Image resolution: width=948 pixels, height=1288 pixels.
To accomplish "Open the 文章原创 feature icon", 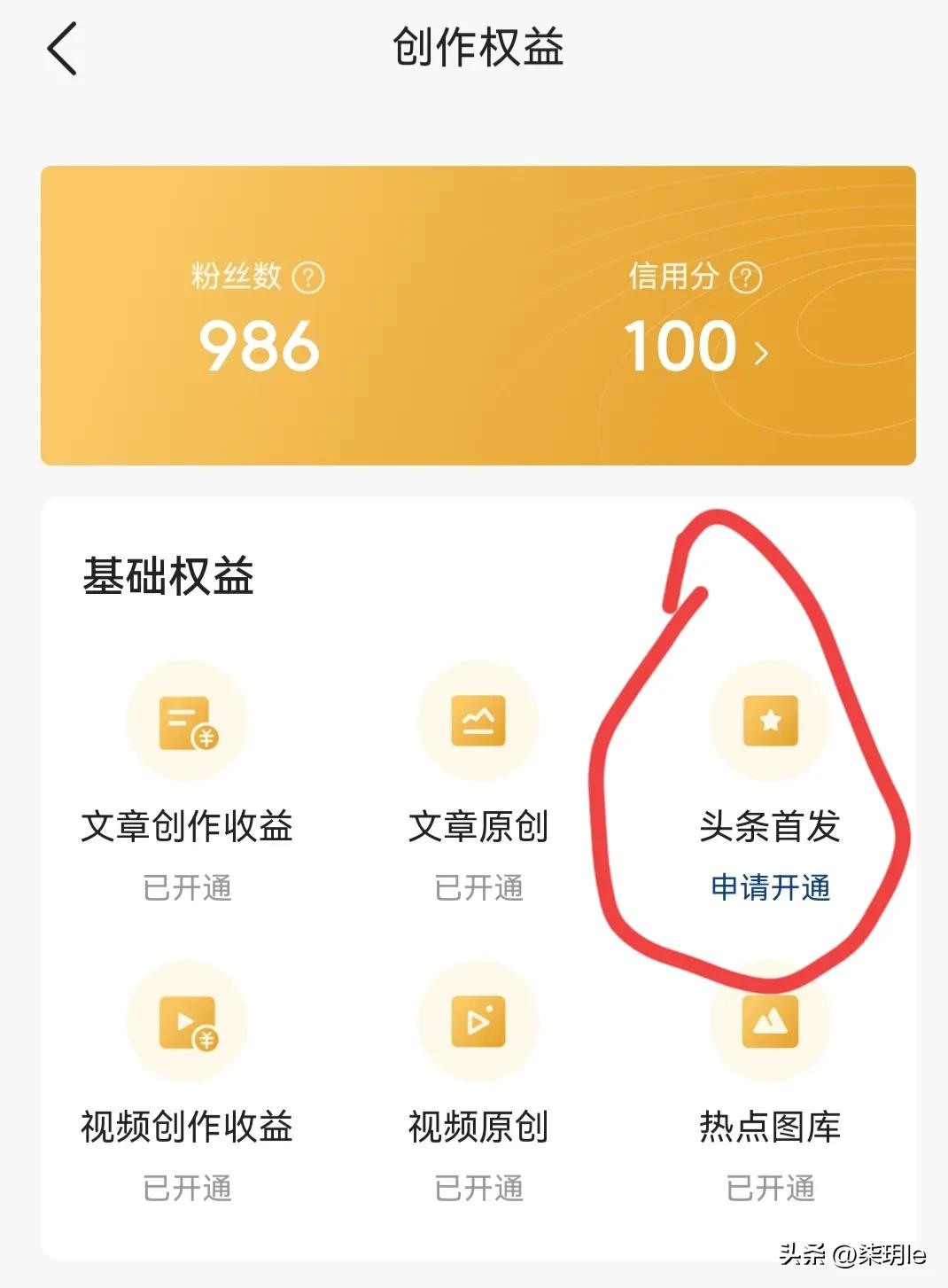I will click(478, 722).
